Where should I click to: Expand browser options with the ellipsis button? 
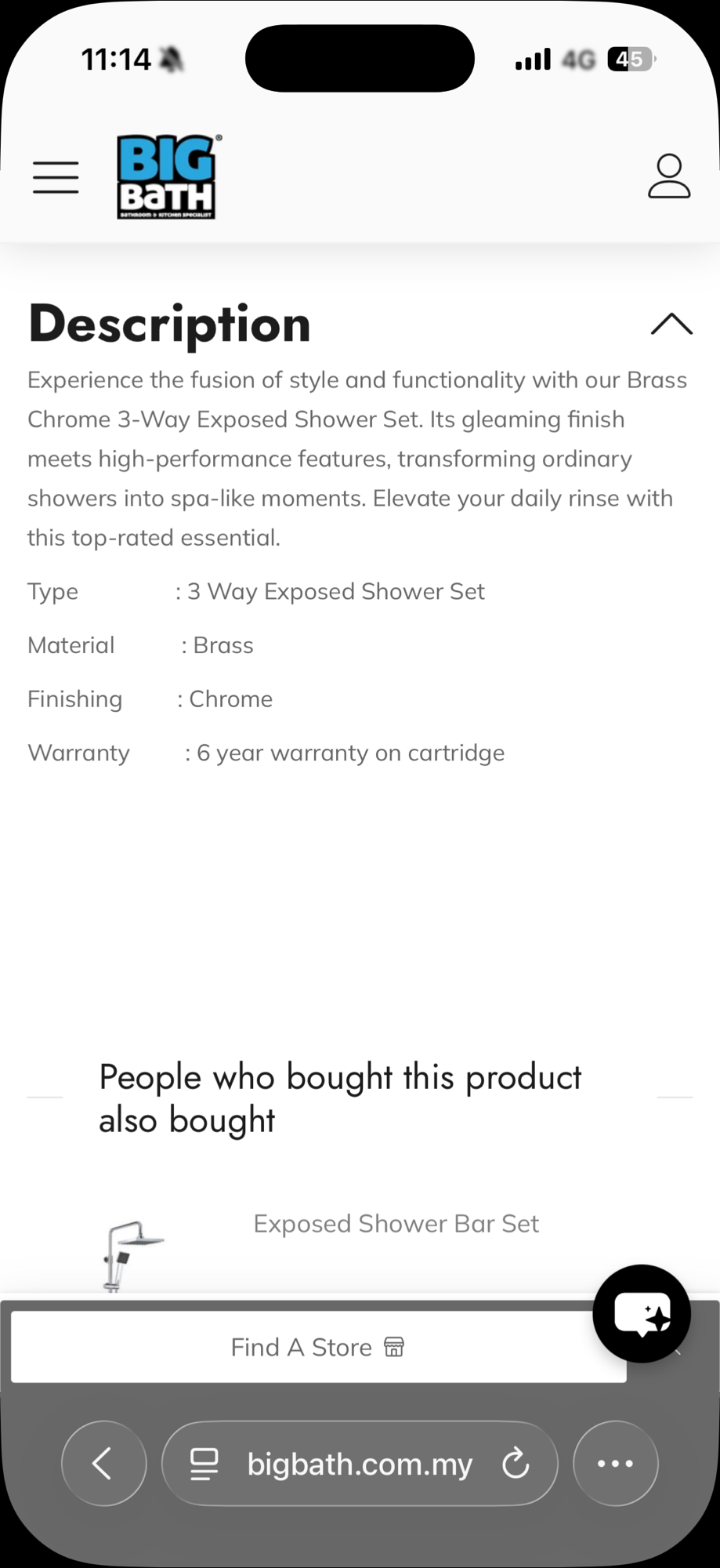click(x=615, y=1464)
